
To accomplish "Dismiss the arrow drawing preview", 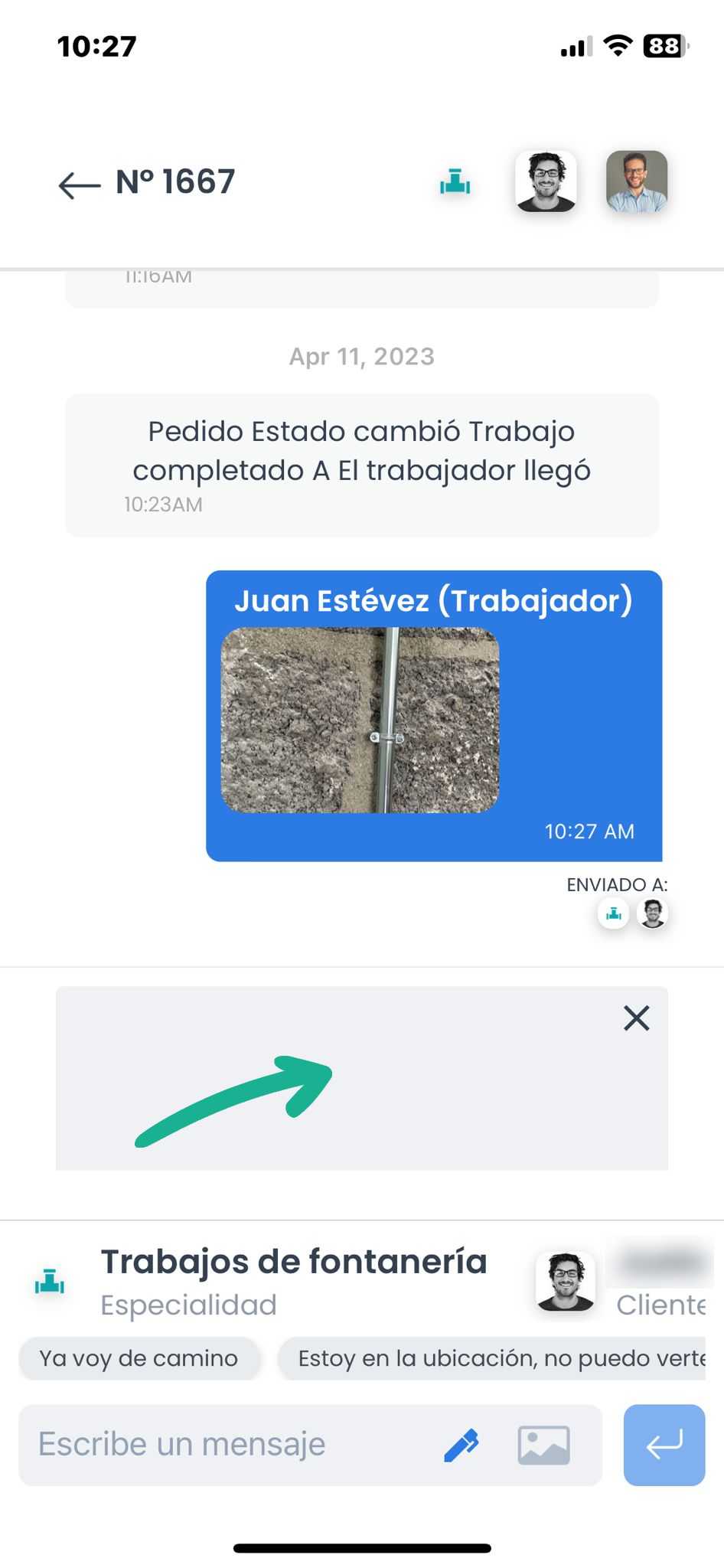I will point(636,1018).
